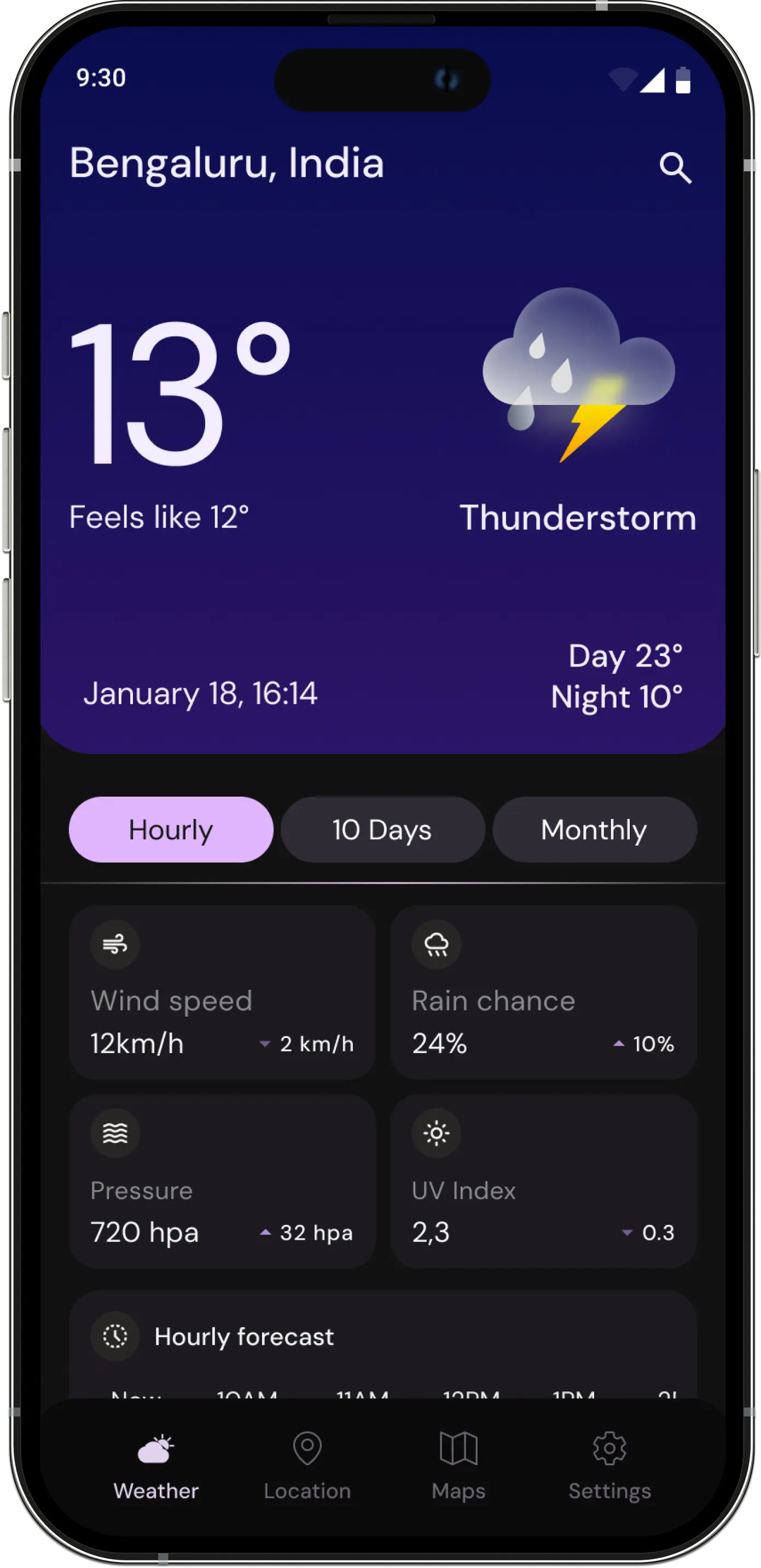Click the rain chance cloud icon
The height and width of the screenshot is (1568, 761).
point(436,944)
